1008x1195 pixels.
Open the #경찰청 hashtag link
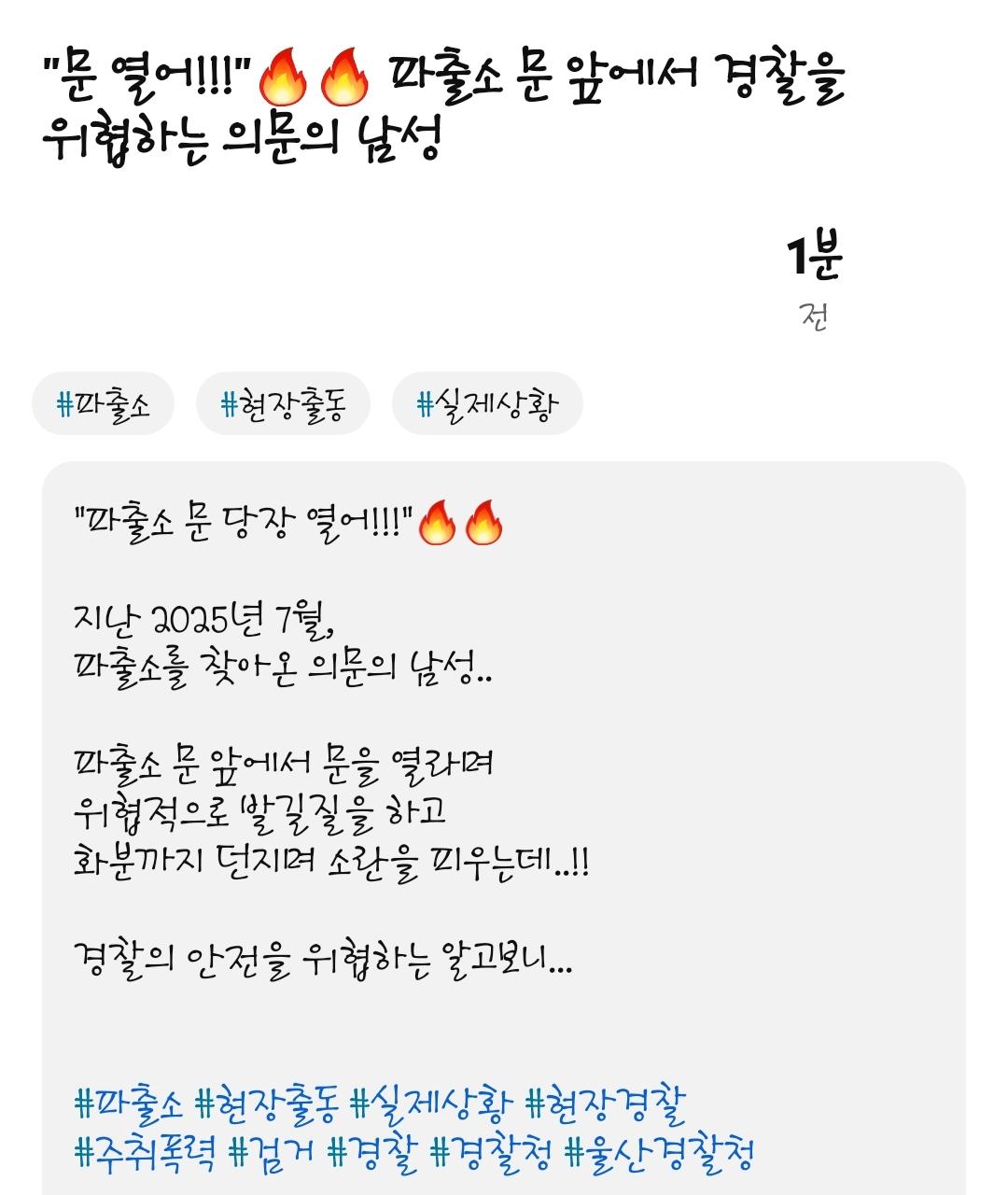point(491,1153)
